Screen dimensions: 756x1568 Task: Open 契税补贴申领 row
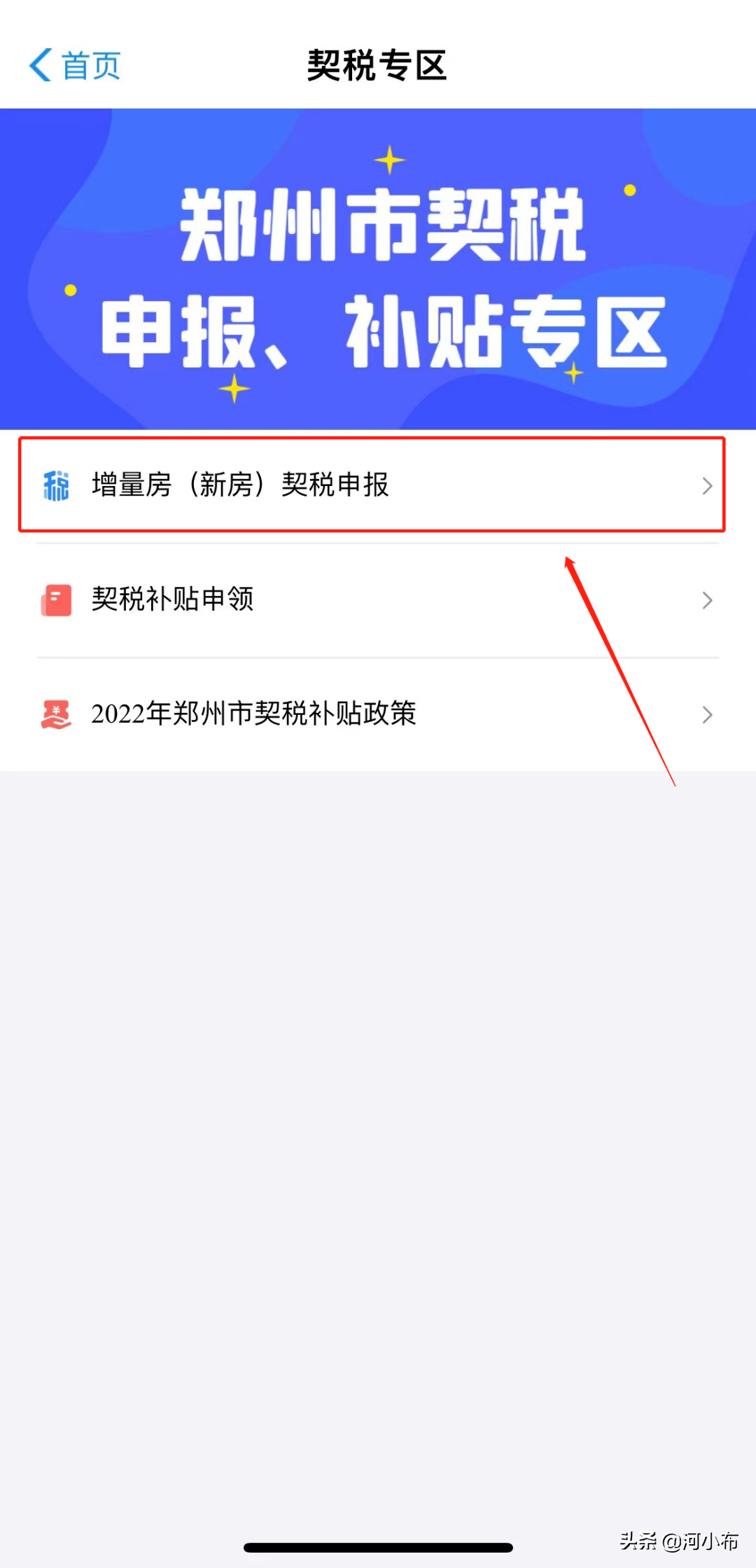[378, 600]
